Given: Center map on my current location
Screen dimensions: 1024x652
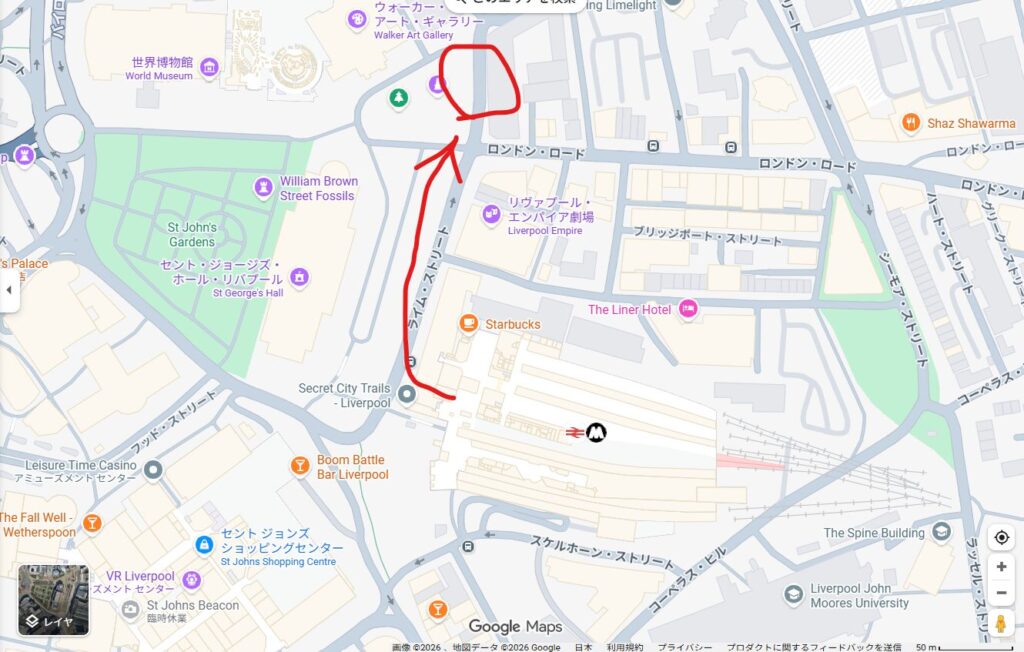Looking at the screenshot, I should (x=1001, y=537).
